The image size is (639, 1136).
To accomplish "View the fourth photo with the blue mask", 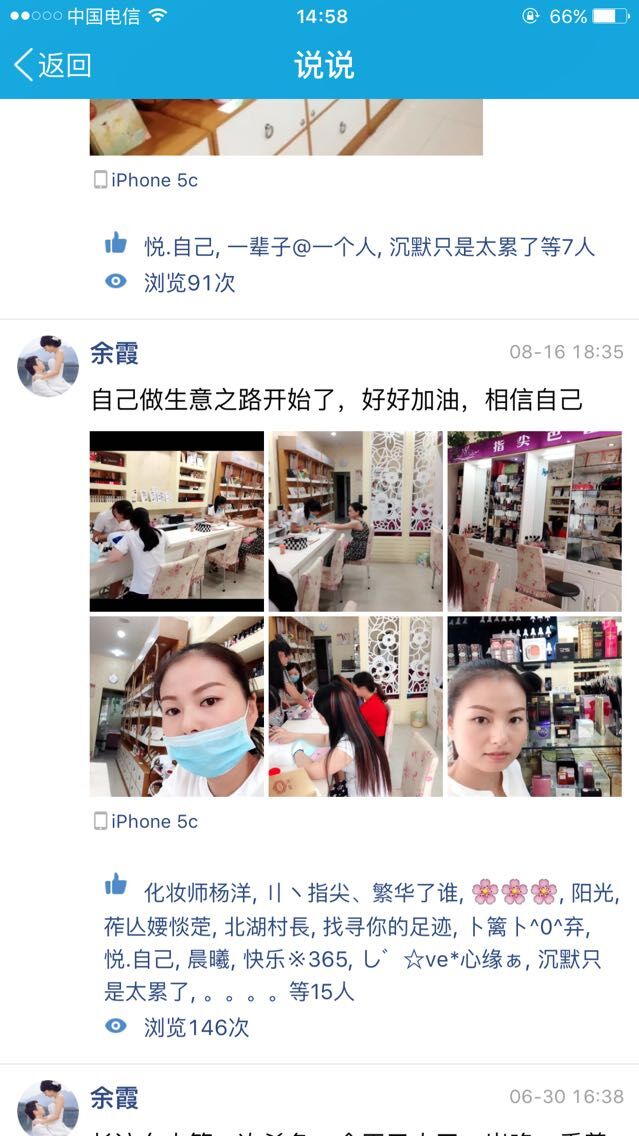I will (177, 706).
